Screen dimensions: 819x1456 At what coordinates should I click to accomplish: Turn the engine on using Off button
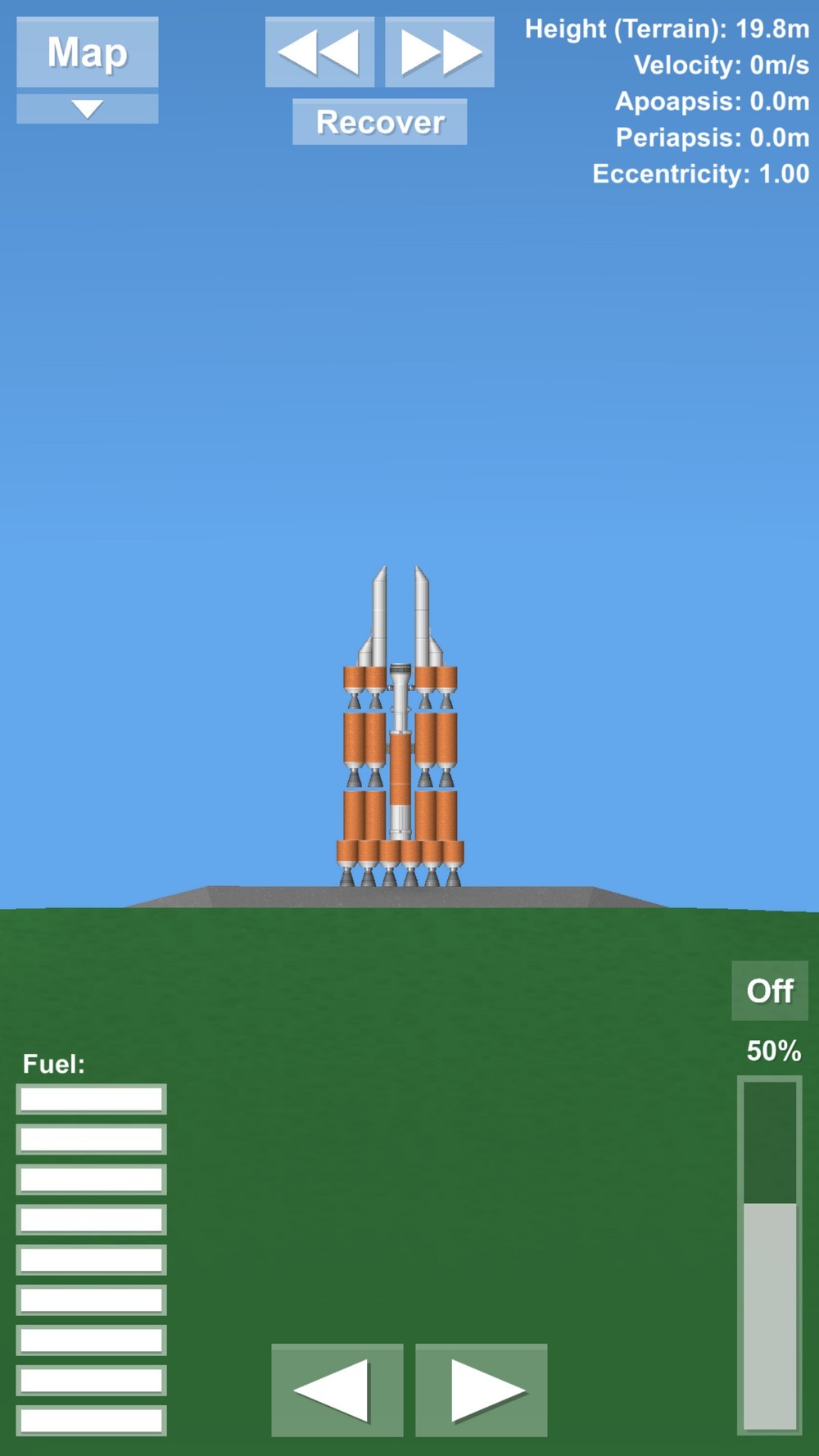769,991
